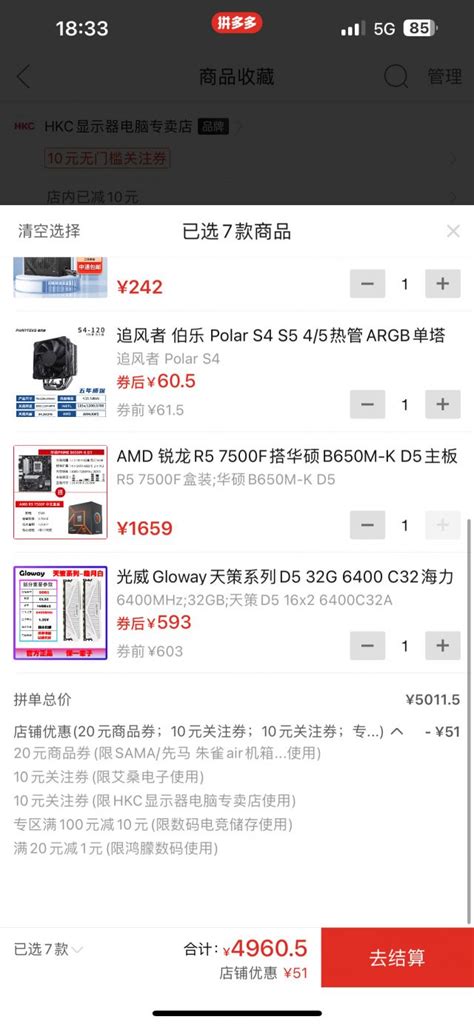
Task: Increase quantity of 光威 Gloway D5 memory
Action: [x=443, y=646]
